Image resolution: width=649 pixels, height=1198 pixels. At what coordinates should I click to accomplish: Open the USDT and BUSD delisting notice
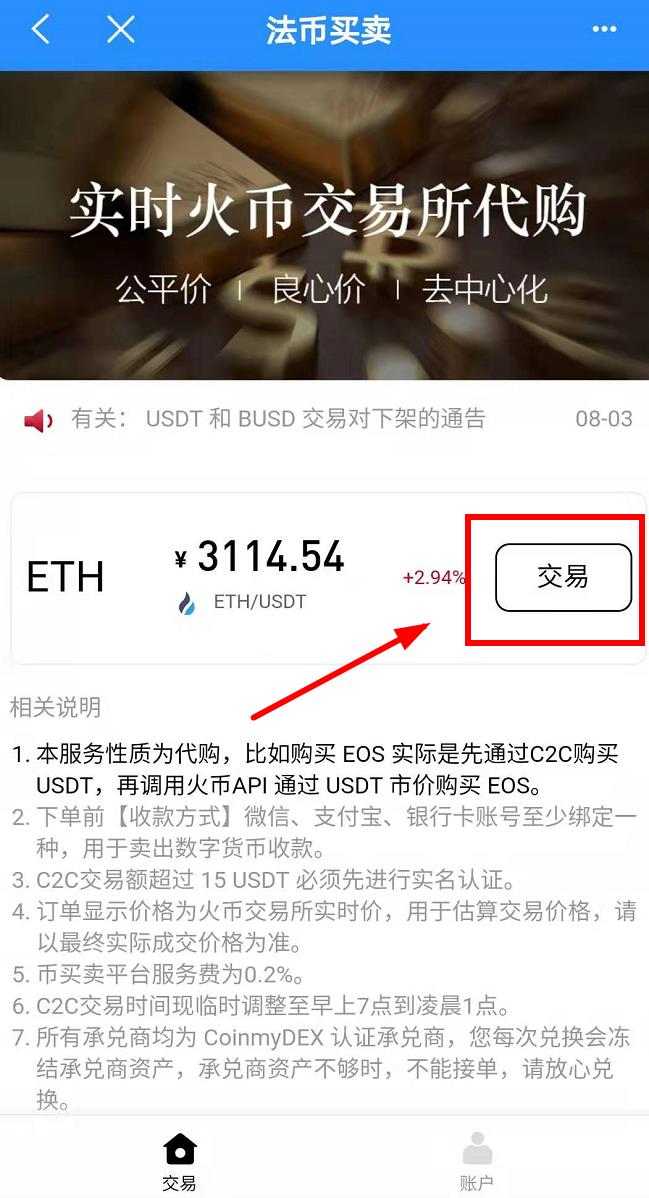point(315,419)
